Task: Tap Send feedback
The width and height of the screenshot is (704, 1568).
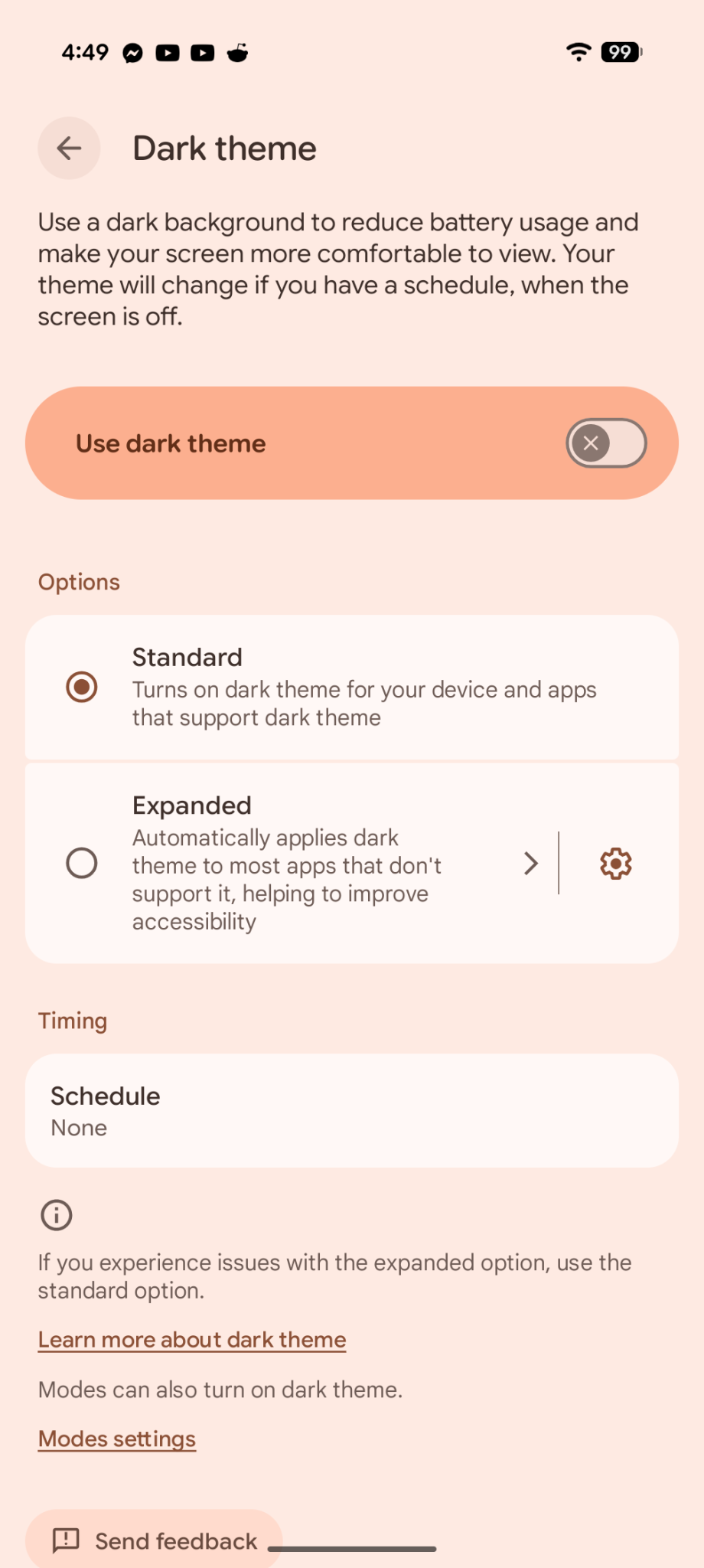Action: point(155,1540)
